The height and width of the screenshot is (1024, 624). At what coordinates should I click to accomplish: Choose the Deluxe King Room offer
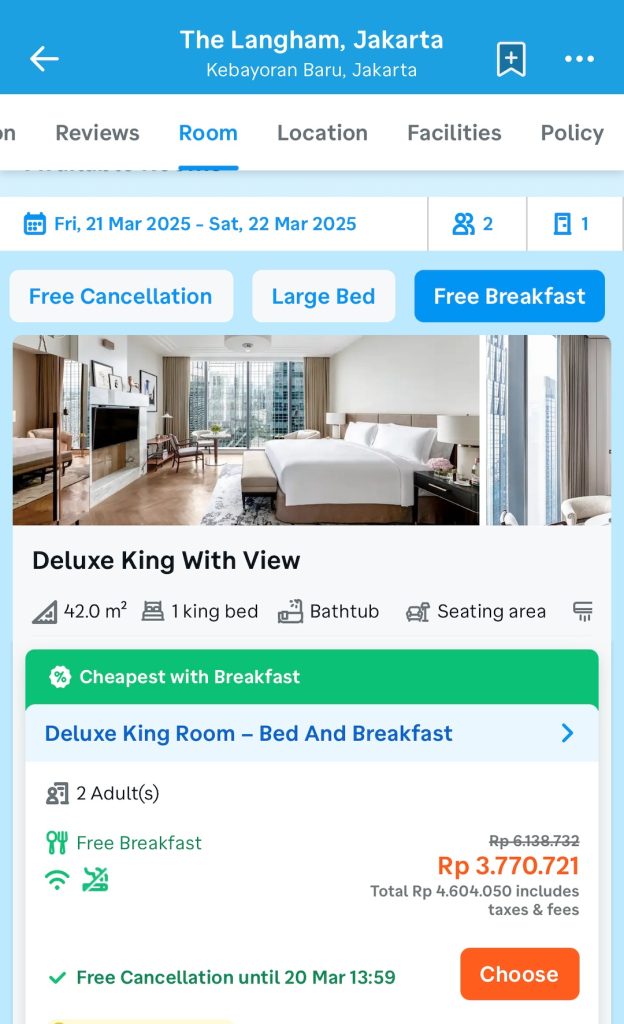pos(519,974)
